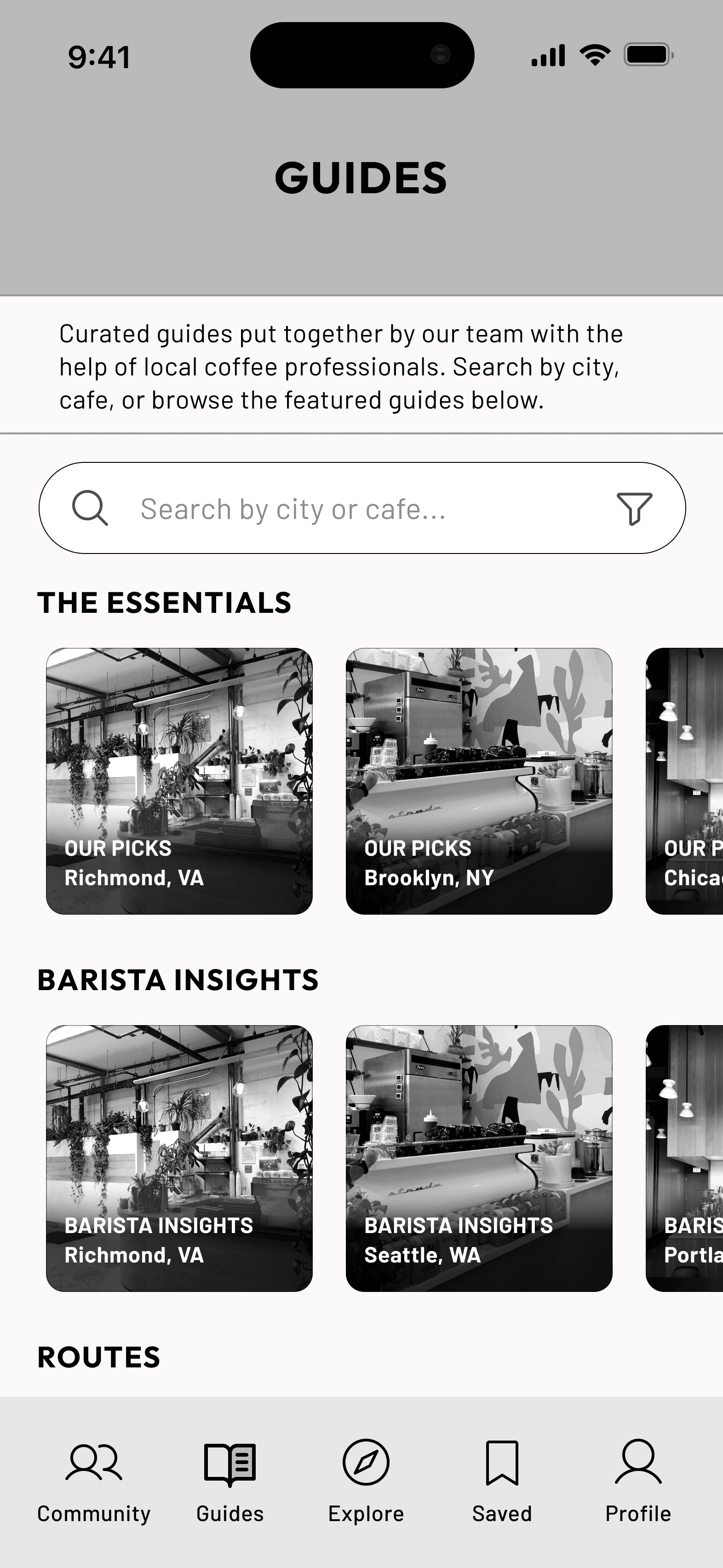The width and height of the screenshot is (723, 1568).
Task: Focus the city or cafe search field
Action: click(353, 509)
